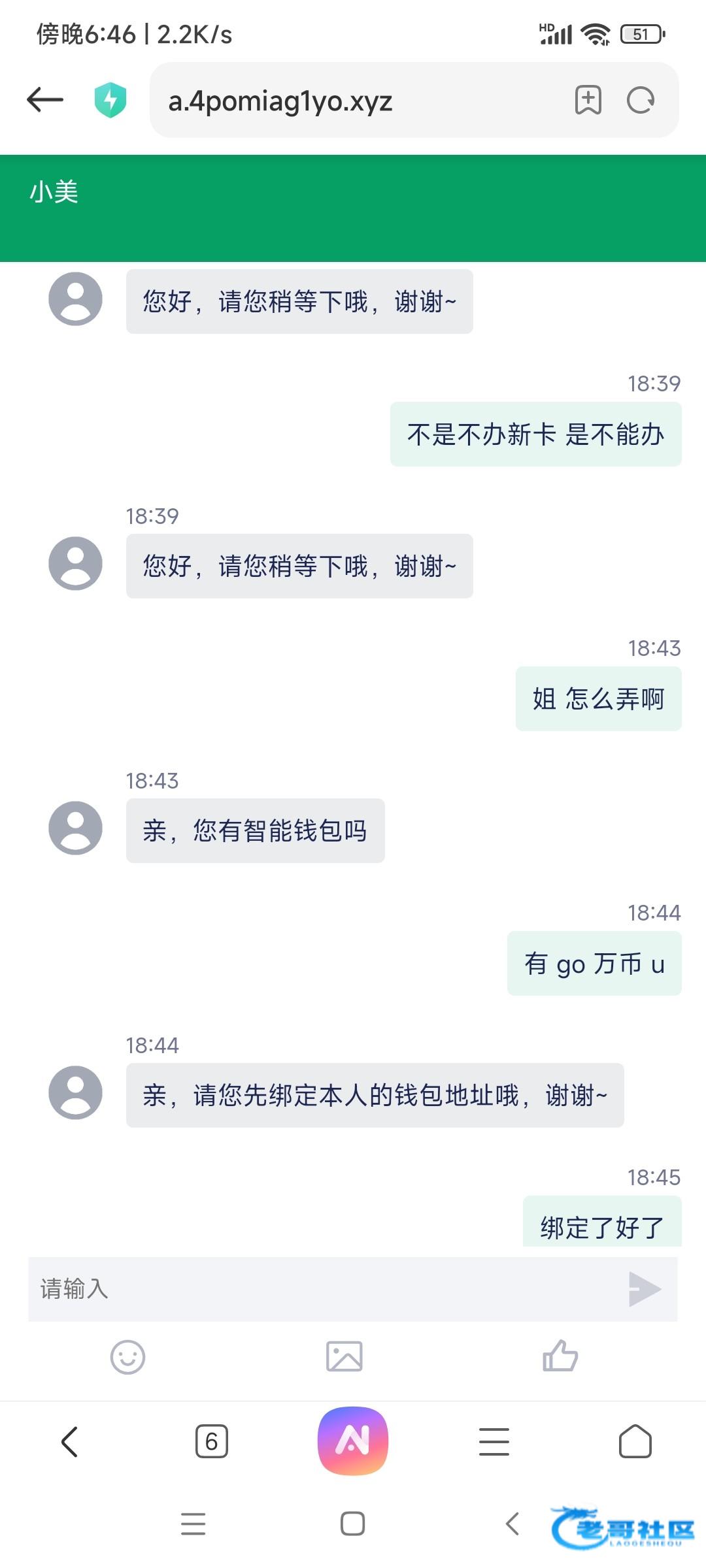
Task: Open the green security shield icon
Action: click(x=110, y=100)
